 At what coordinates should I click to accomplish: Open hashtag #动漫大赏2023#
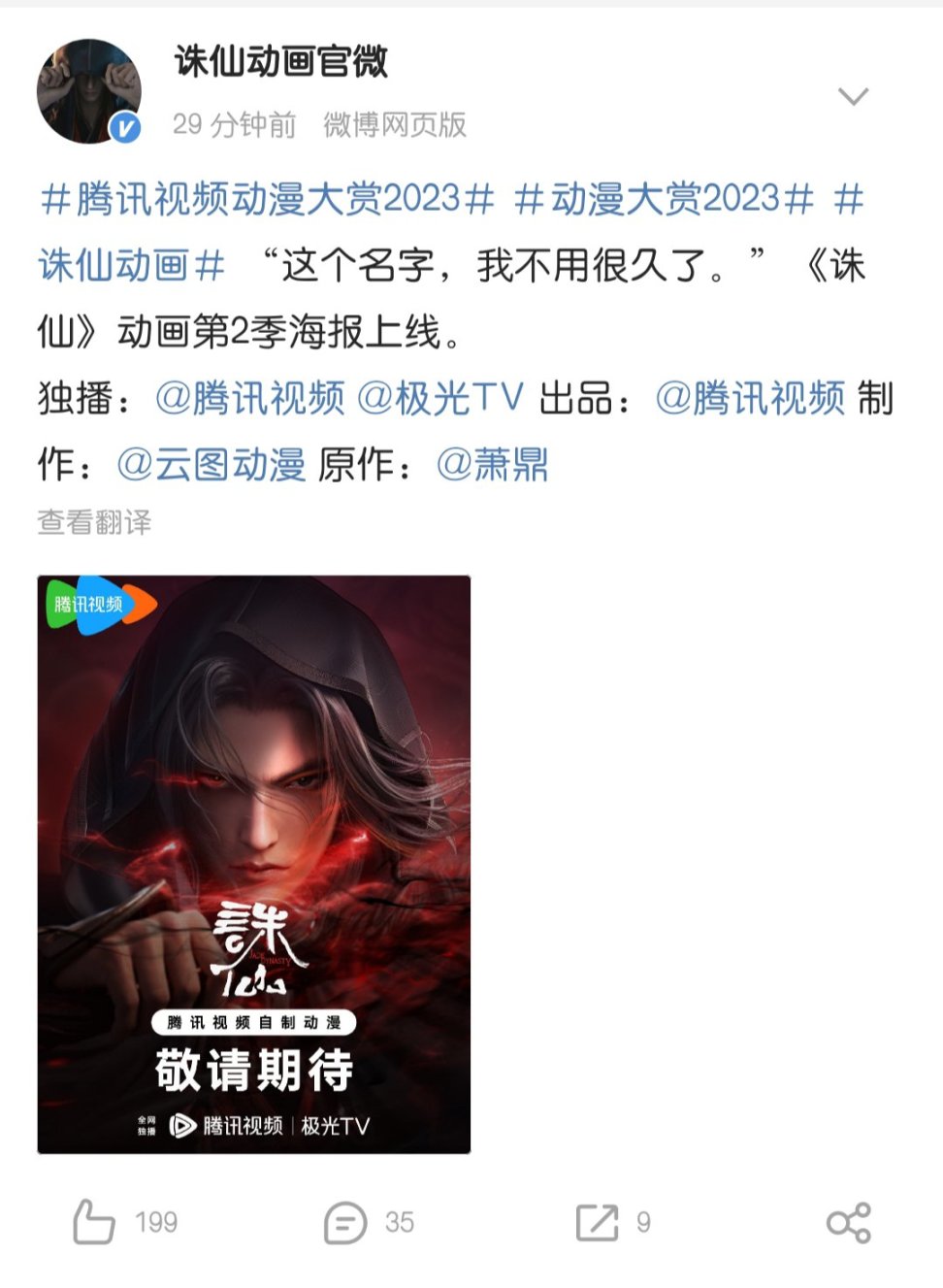point(664,199)
